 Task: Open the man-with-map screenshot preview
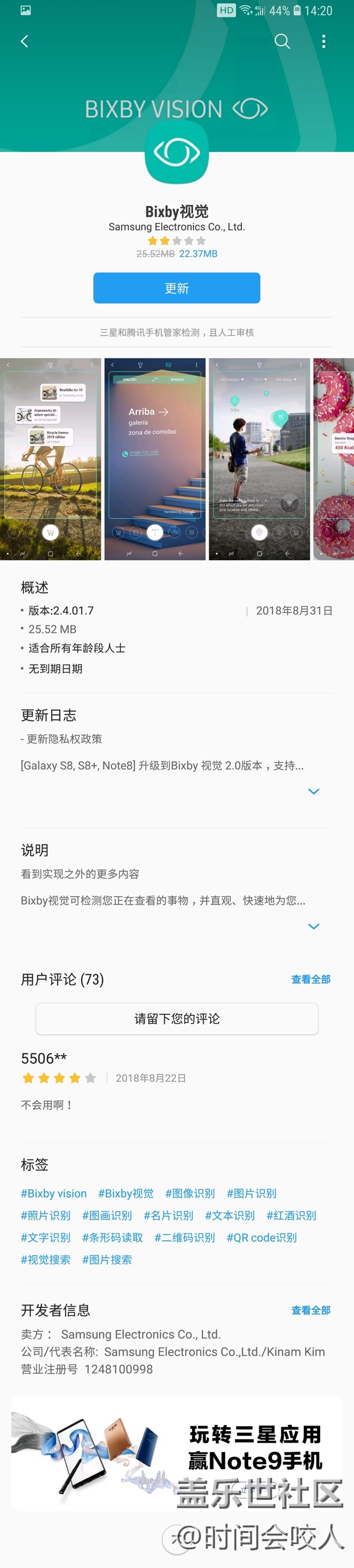click(x=259, y=459)
